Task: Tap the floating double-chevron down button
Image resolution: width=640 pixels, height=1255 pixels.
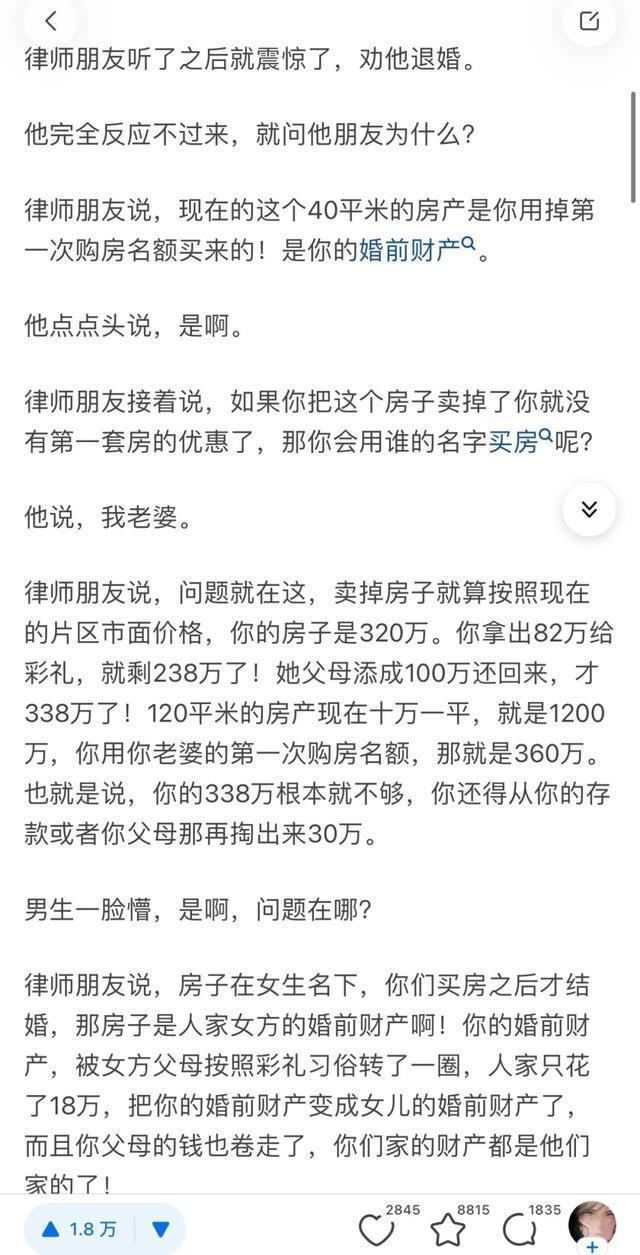Action: (589, 510)
